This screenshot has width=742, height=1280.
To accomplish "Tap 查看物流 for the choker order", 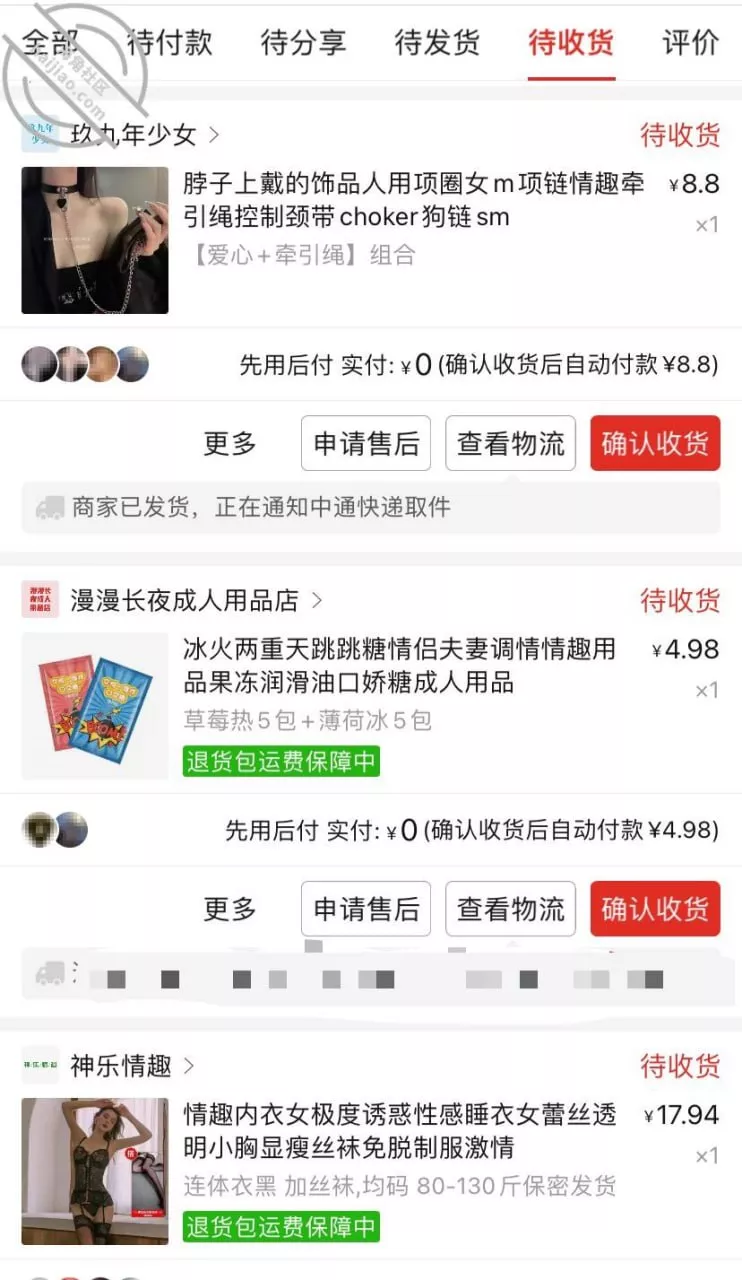I will pyautogui.click(x=510, y=443).
